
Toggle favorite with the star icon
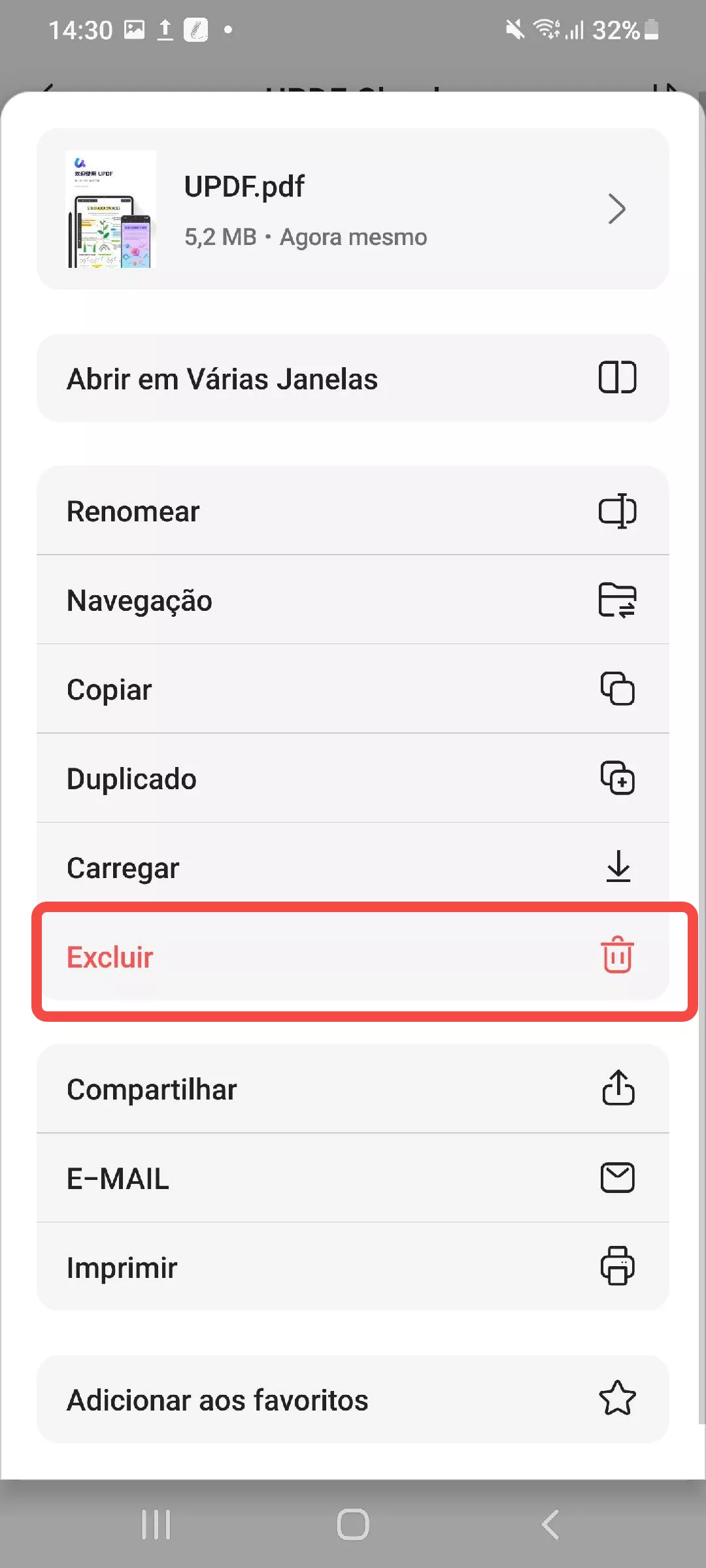pos(618,1398)
